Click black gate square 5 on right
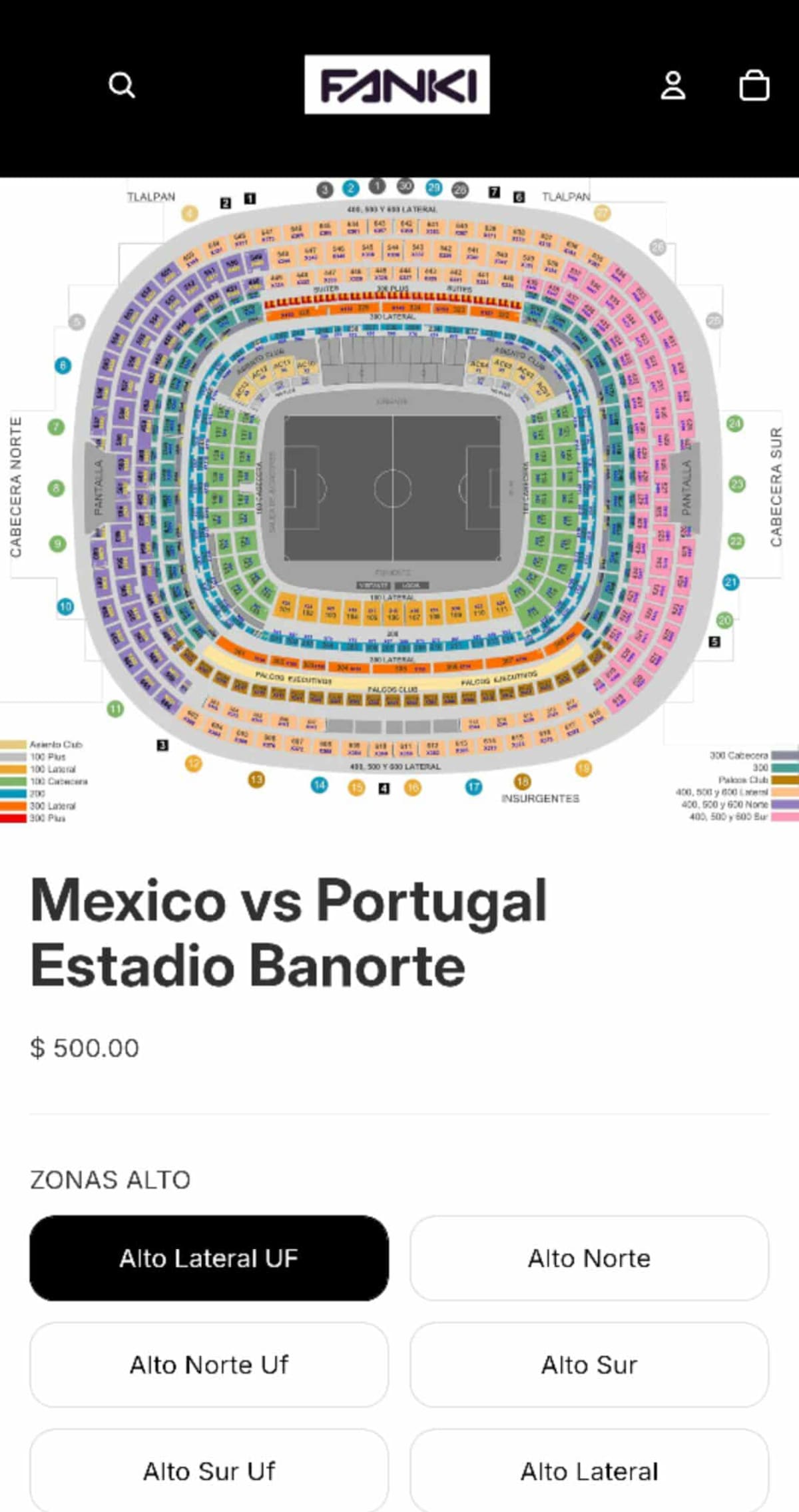The image size is (799, 1512). (715, 642)
